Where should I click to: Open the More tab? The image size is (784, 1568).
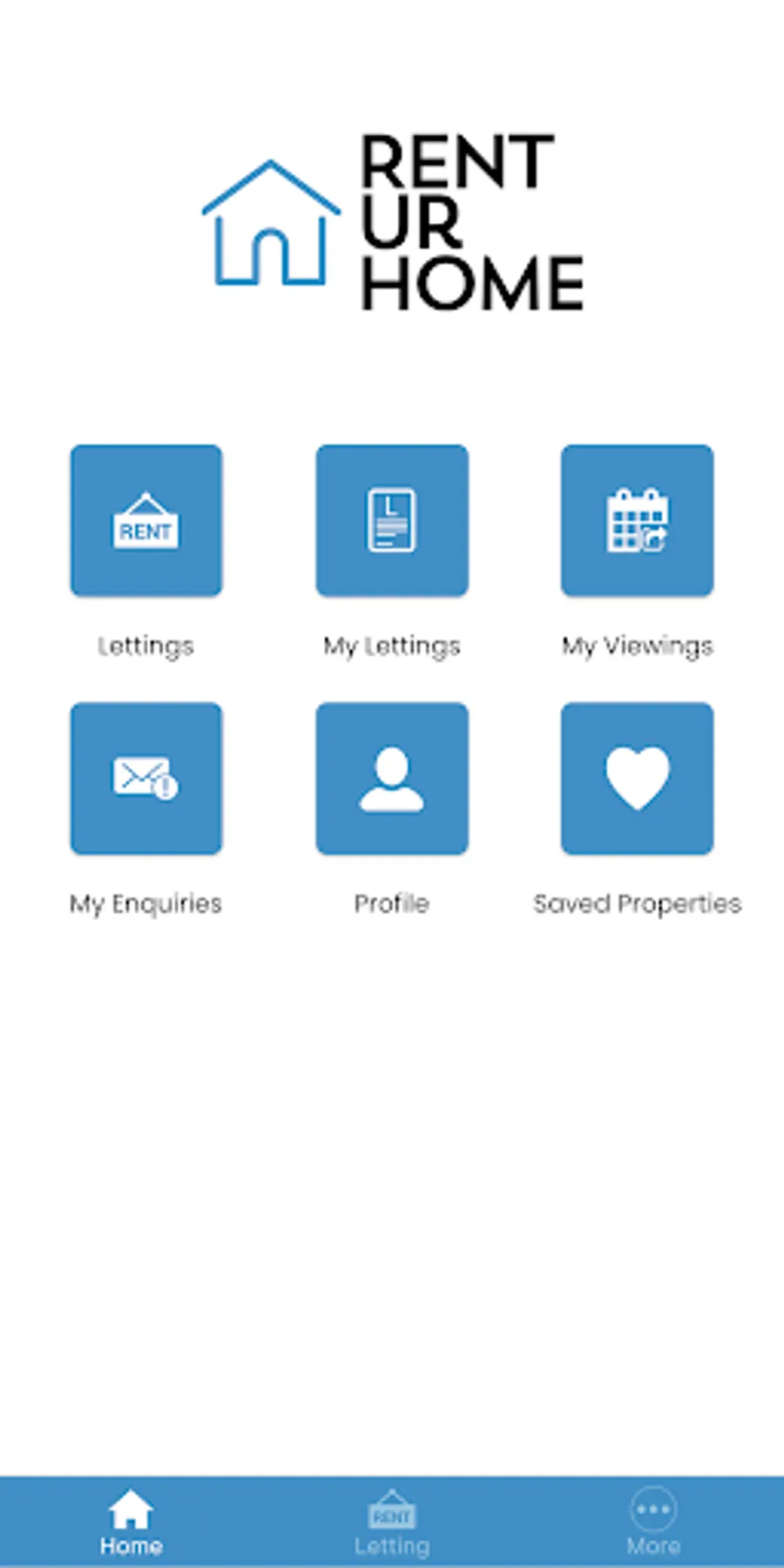(x=653, y=1522)
